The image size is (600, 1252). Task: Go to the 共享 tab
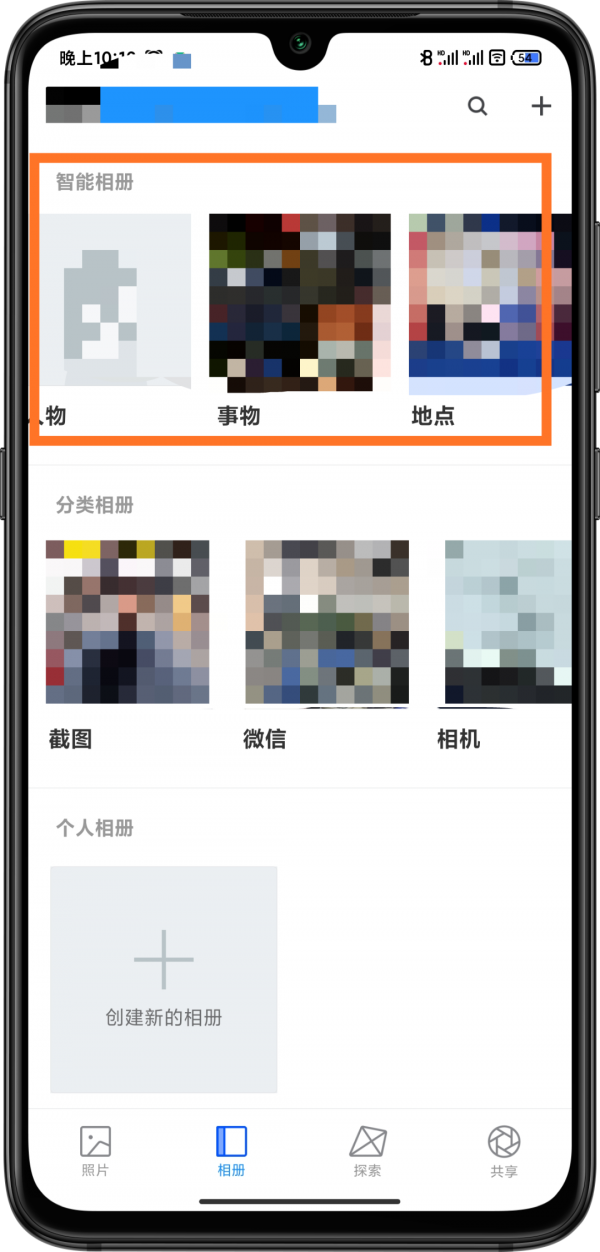[504, 1152]
